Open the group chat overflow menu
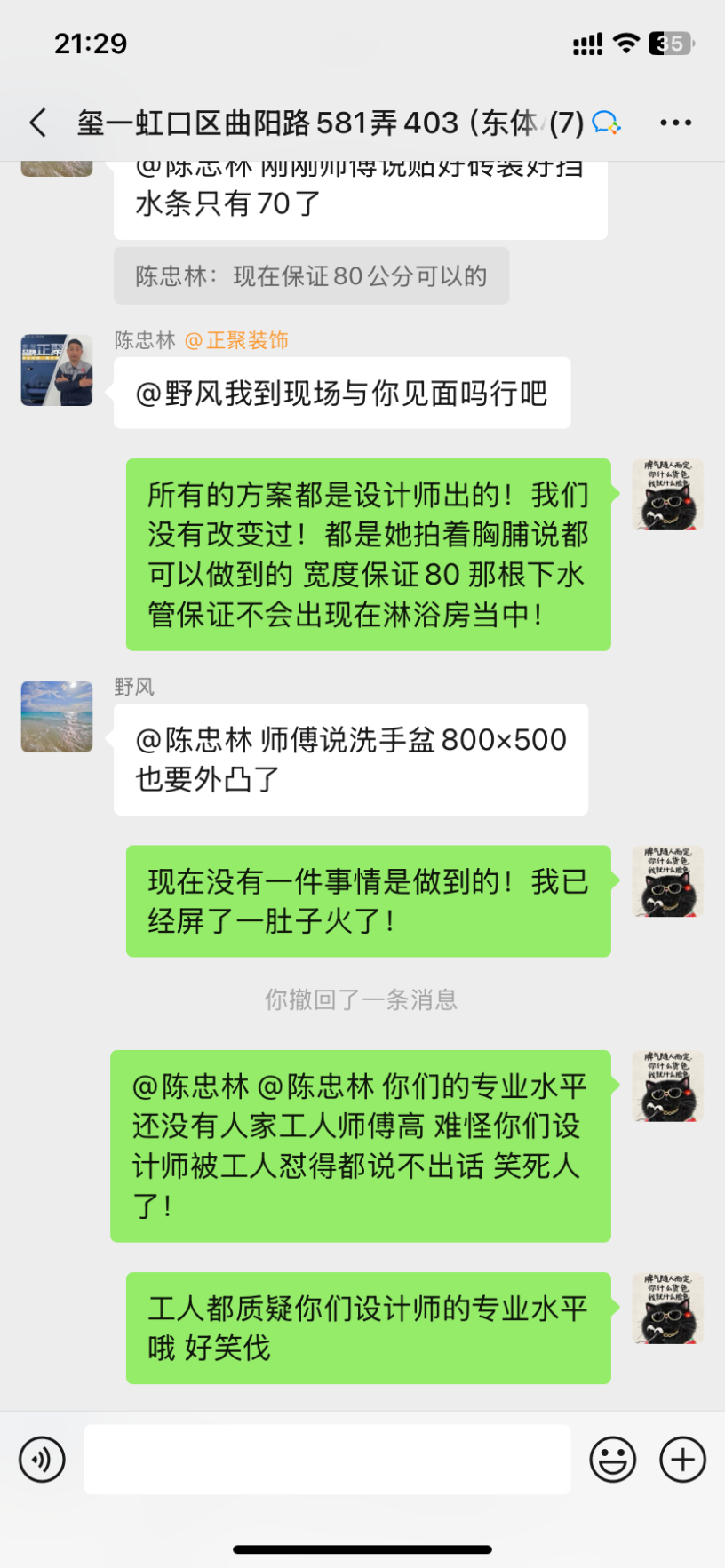 point(675,123)
